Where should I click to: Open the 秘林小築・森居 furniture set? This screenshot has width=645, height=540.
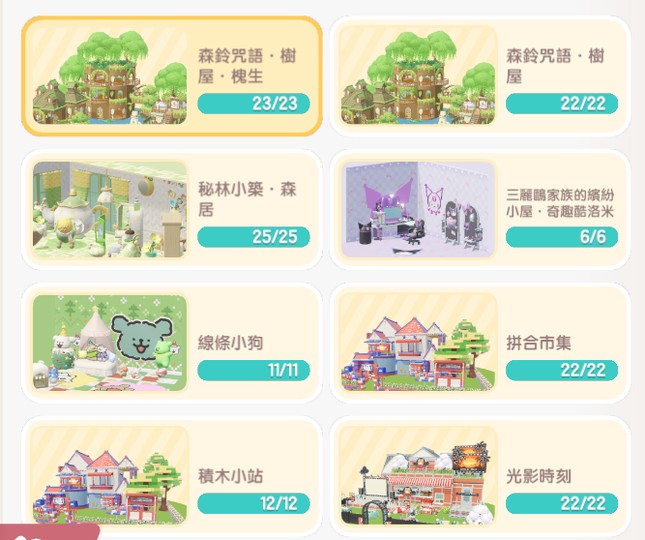(x=172, y=210)
